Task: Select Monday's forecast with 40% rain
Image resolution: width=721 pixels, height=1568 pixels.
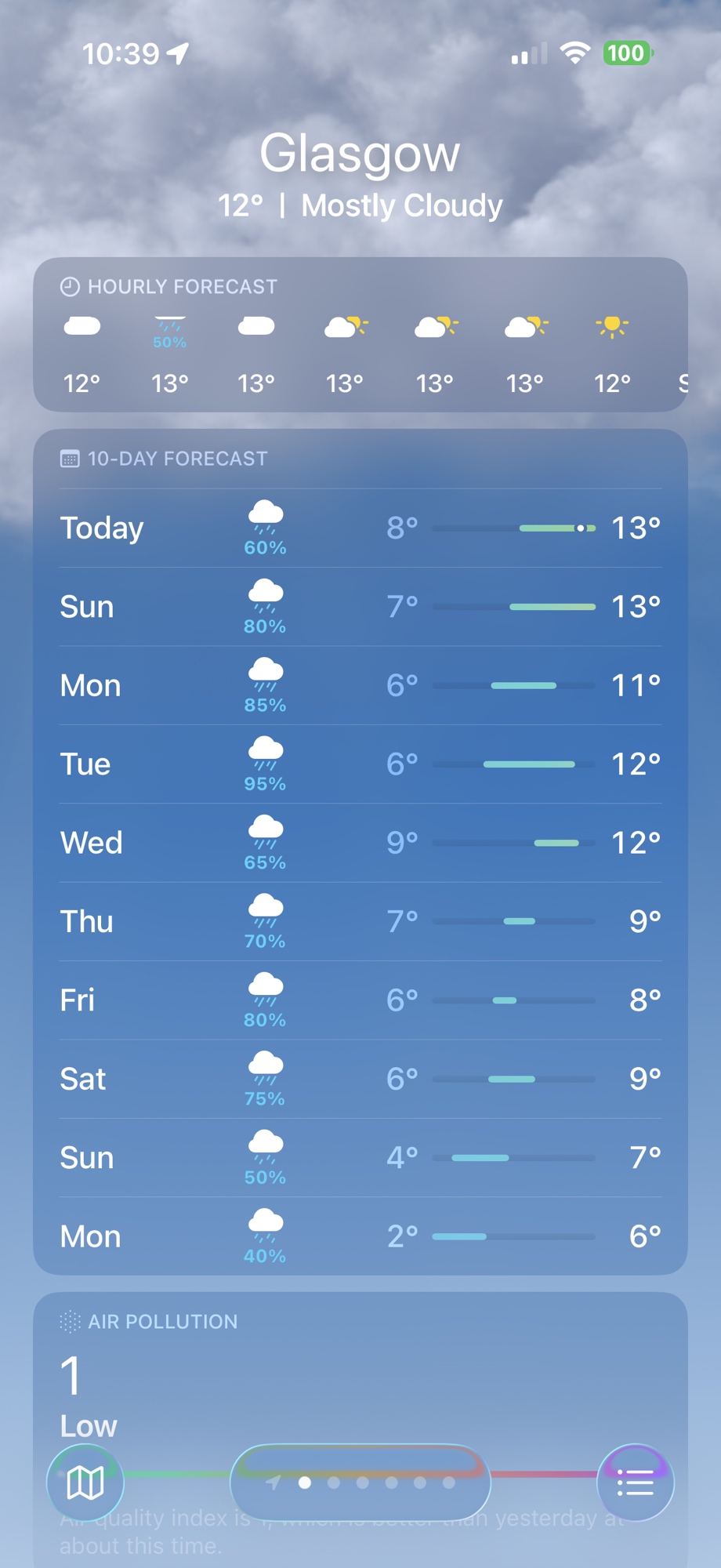Action: click(360, 1236)
